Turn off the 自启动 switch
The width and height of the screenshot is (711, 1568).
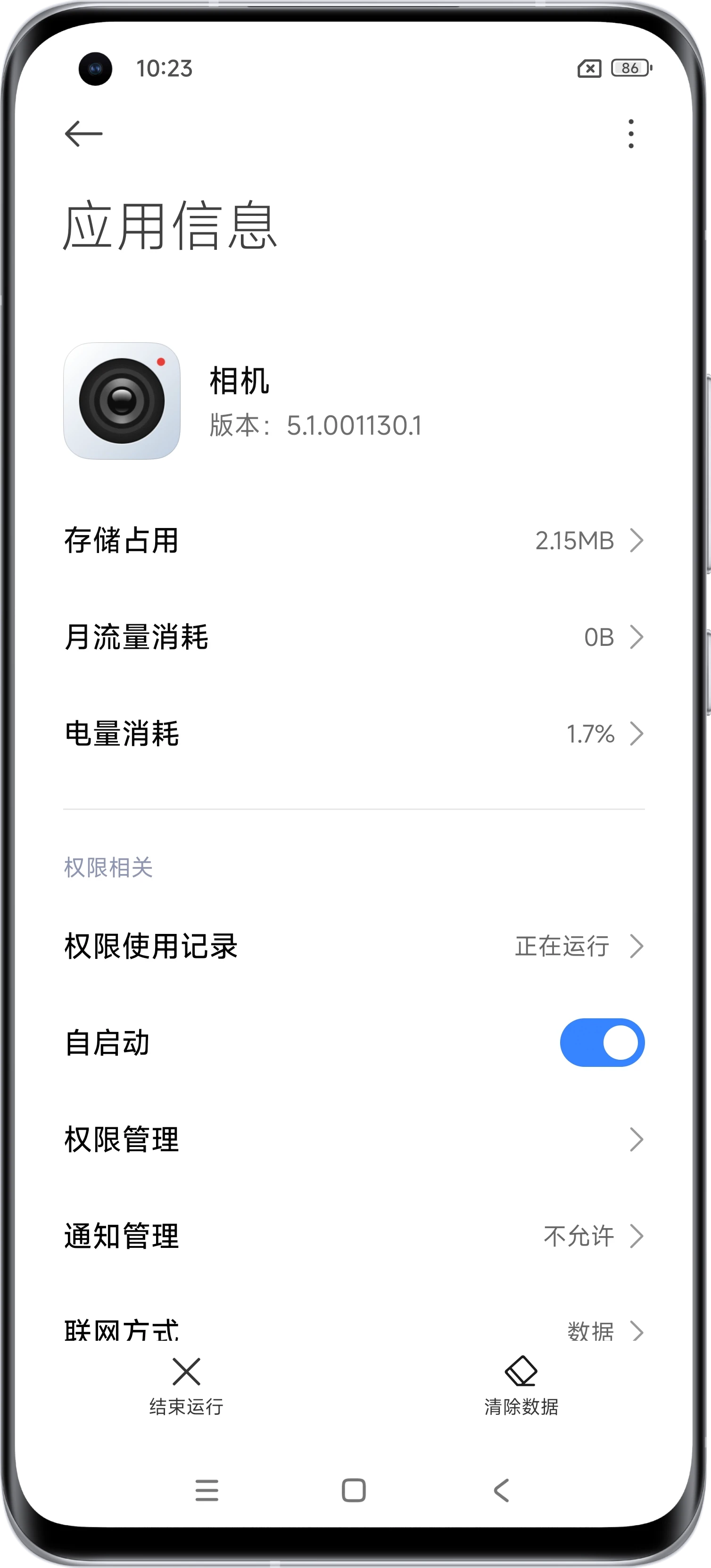coord(602,1043)
